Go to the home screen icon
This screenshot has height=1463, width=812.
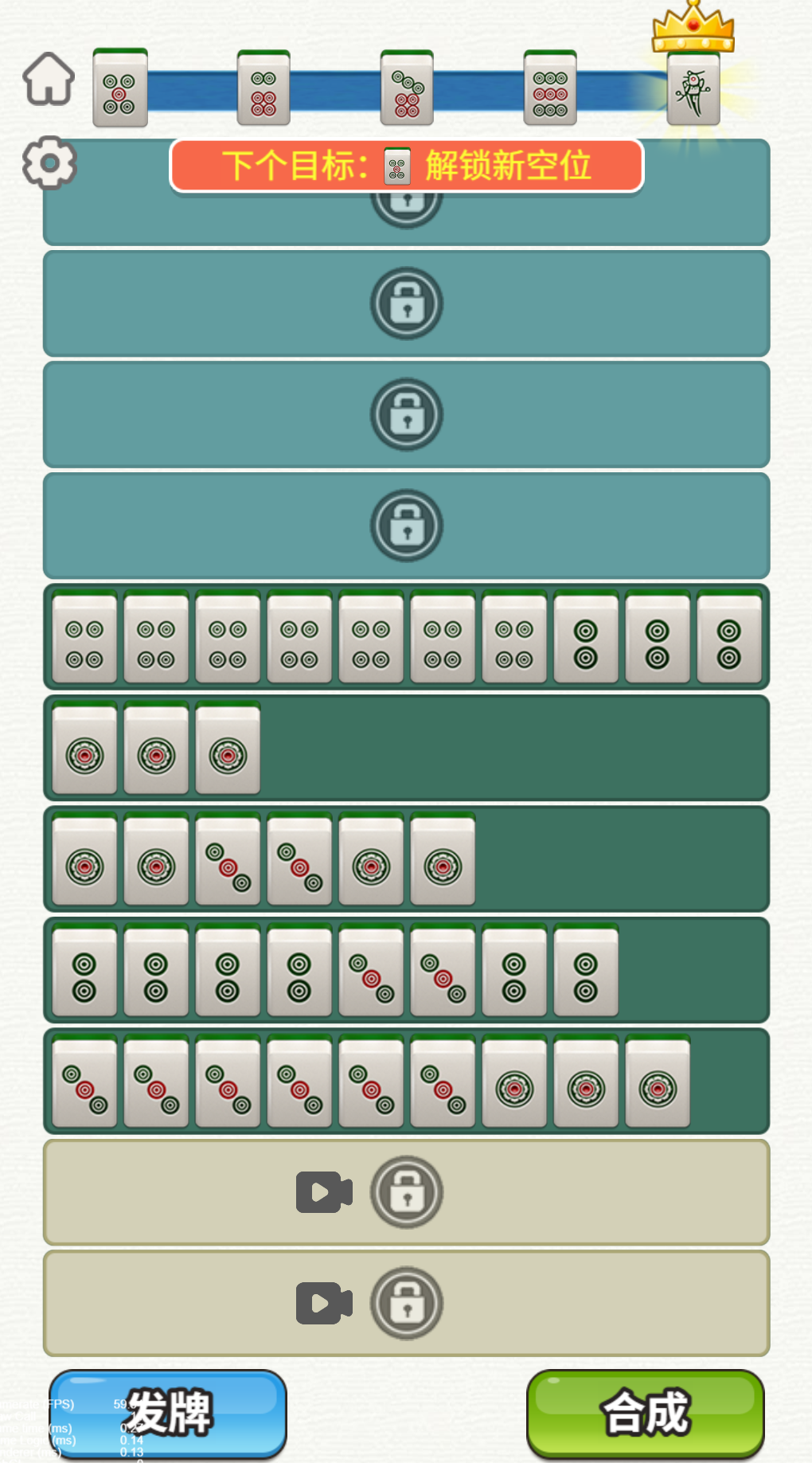click(49, 80)
